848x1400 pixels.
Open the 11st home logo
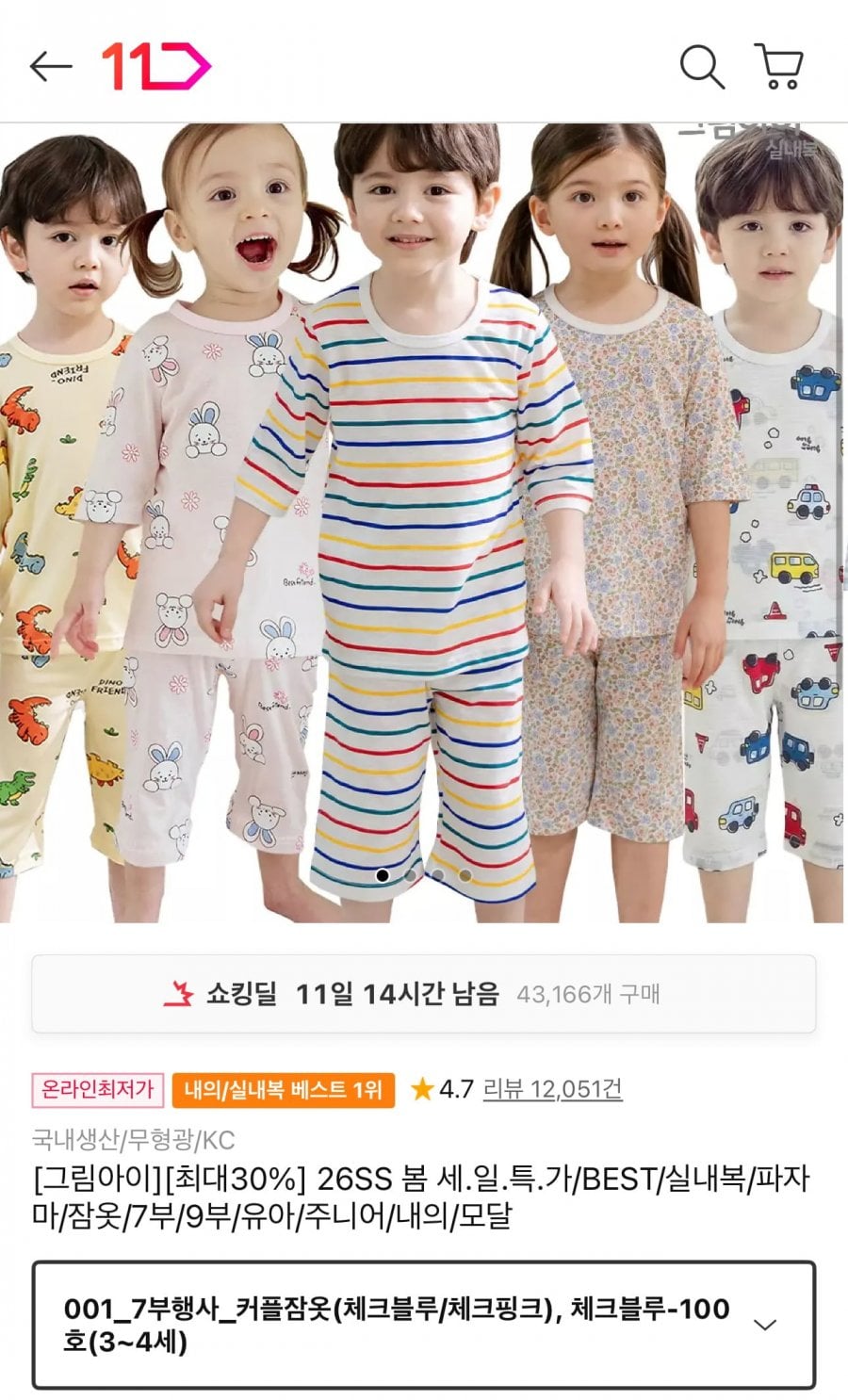(155, 66)
